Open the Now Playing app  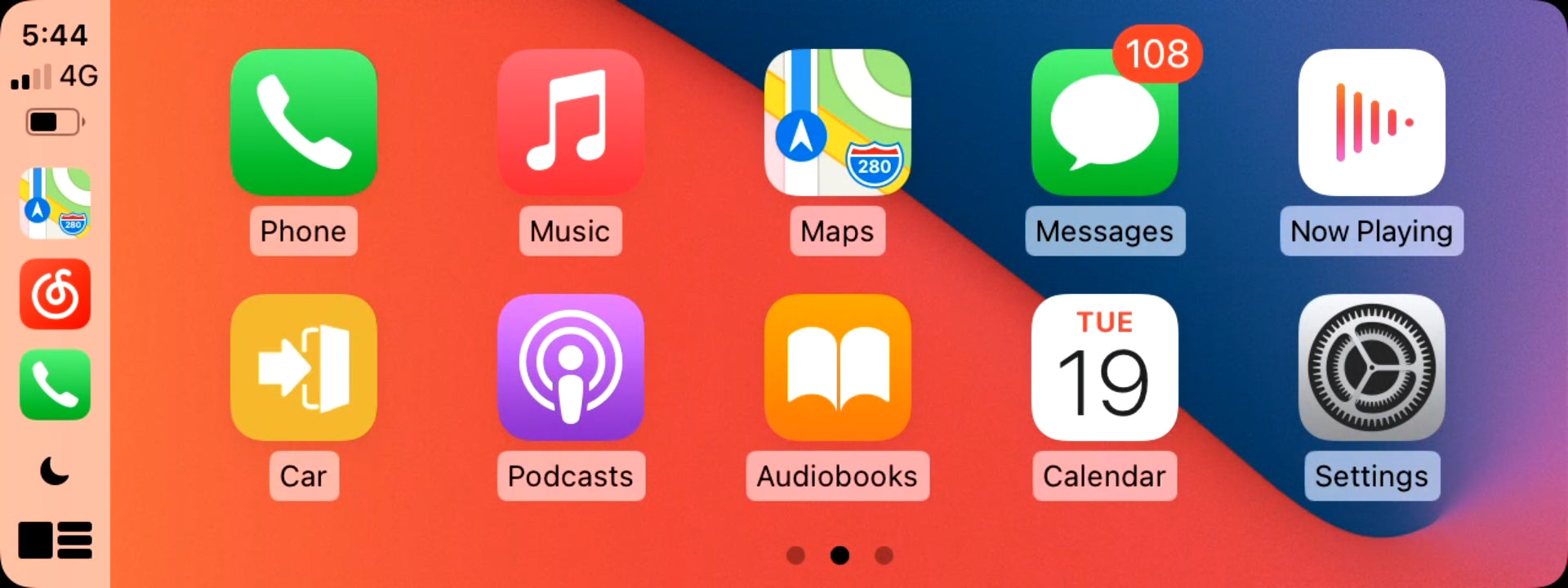tap(1371, 122)
